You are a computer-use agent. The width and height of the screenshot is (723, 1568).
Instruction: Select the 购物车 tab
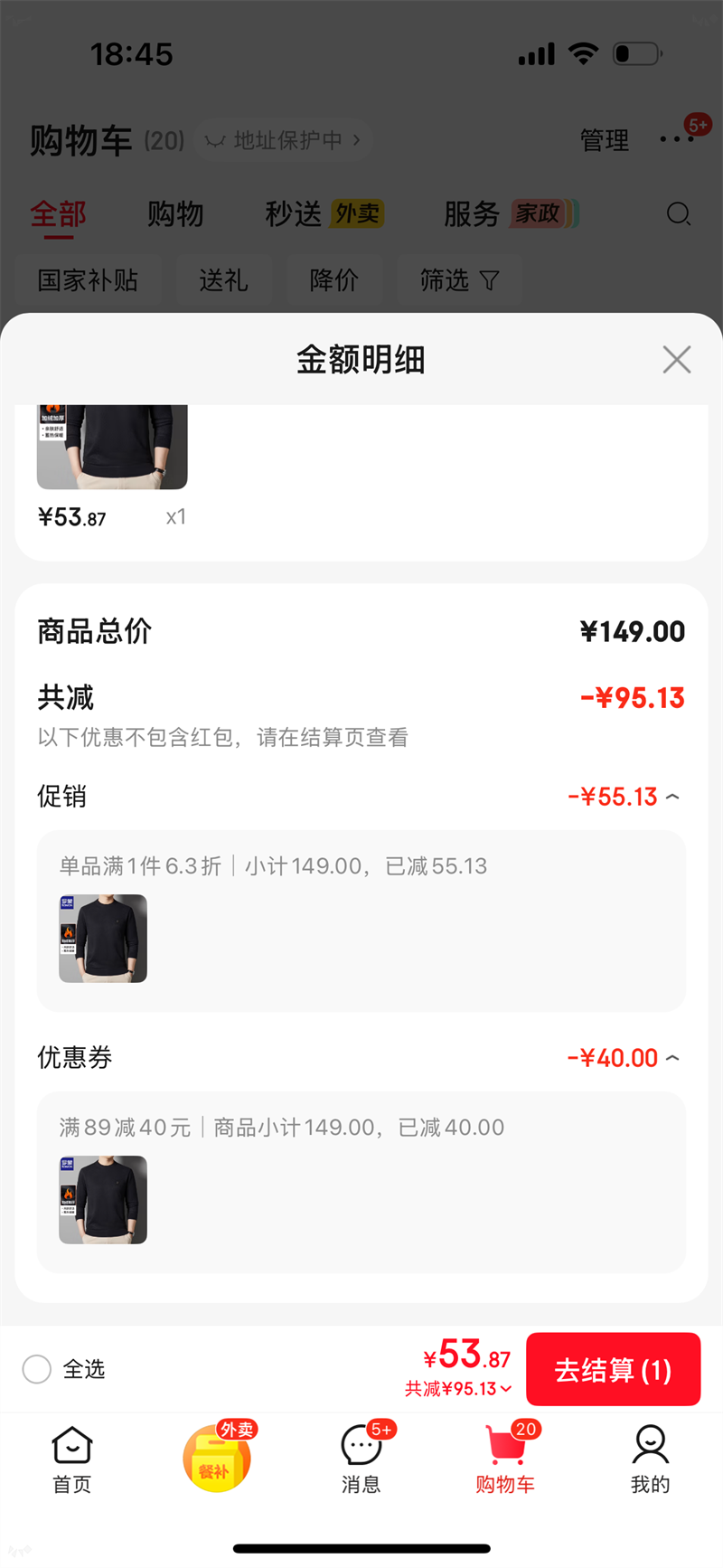[x=505, y=1458]
